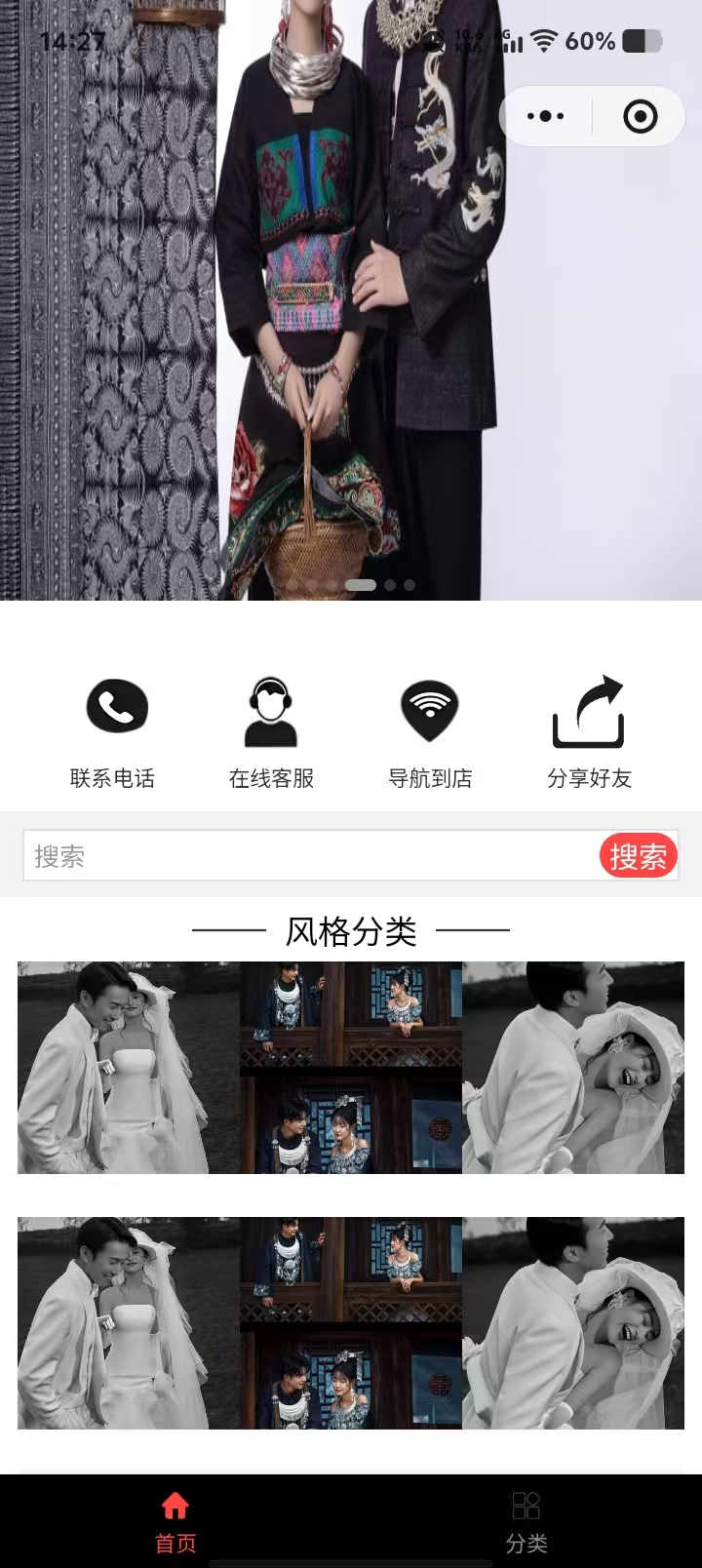
Task: Share with friends via 分享好友
Action: (589, 731)
